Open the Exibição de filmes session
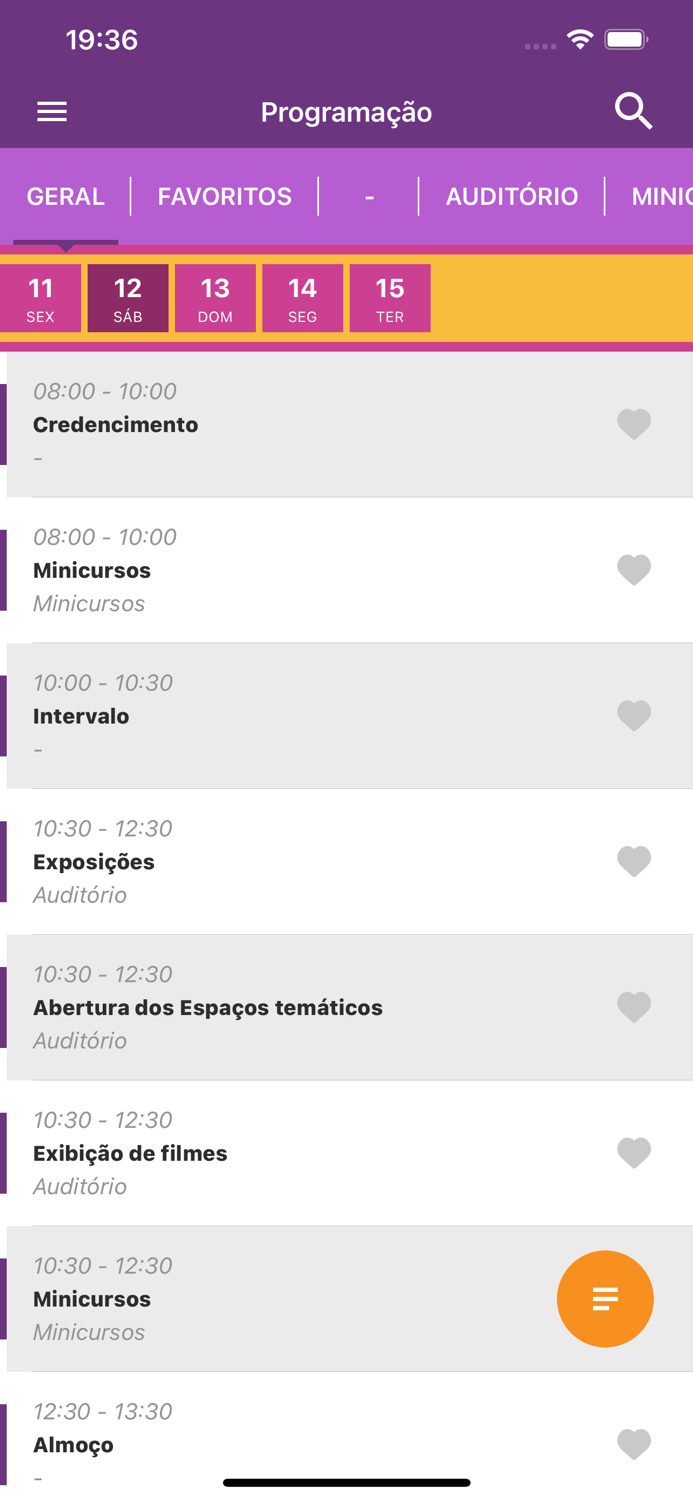 tap(130, 1153)
